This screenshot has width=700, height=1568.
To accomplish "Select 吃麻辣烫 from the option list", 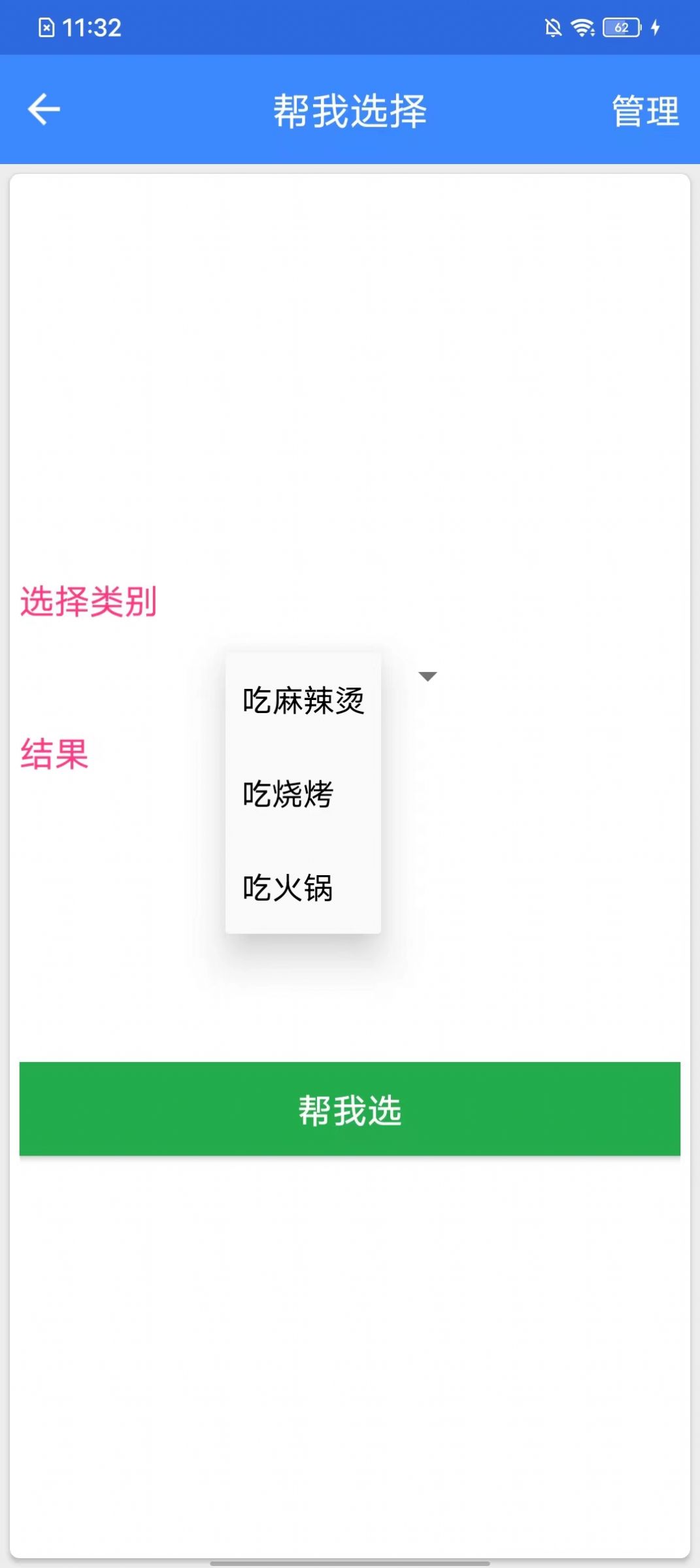I will click(303, 700).
